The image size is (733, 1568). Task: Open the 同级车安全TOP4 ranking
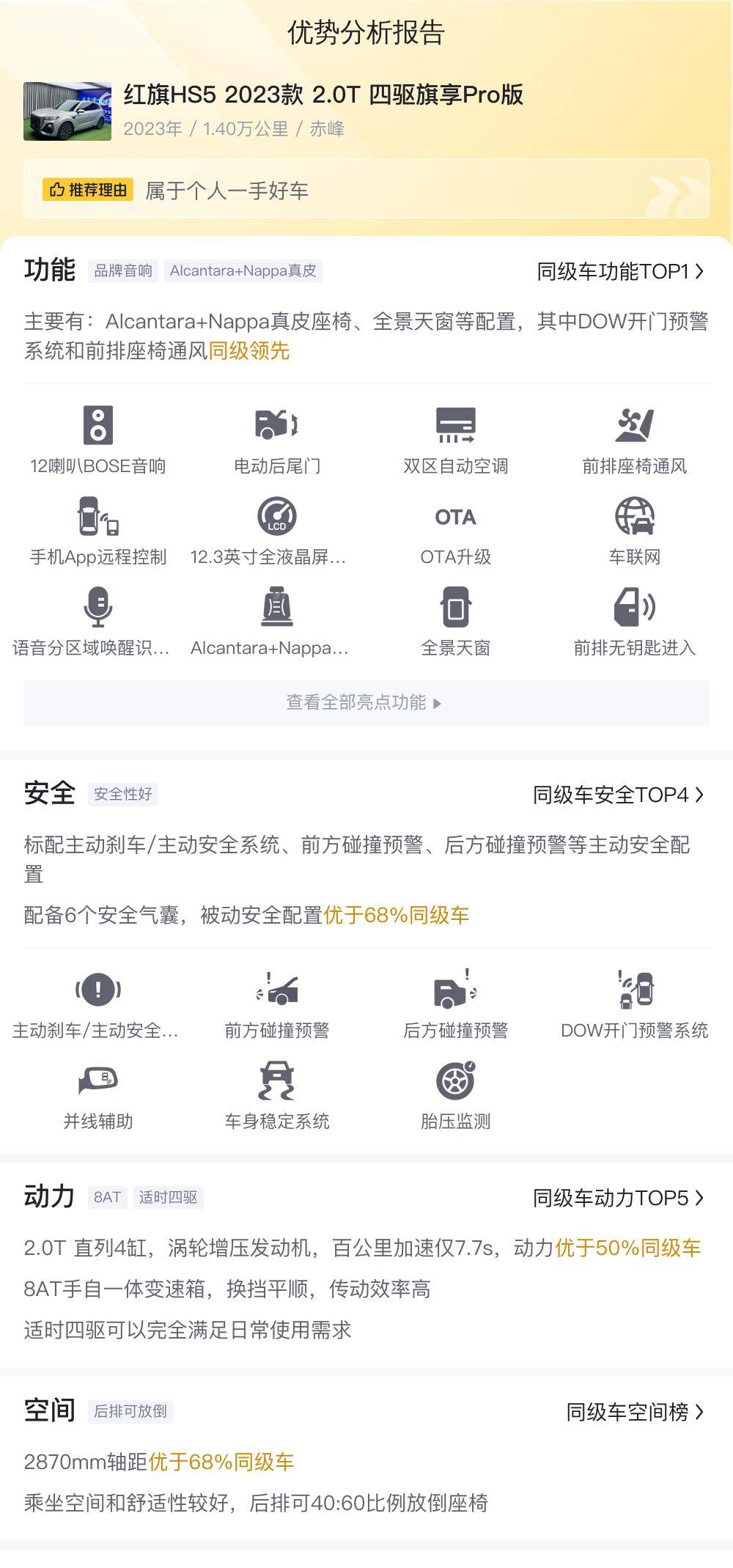point(619,795)
